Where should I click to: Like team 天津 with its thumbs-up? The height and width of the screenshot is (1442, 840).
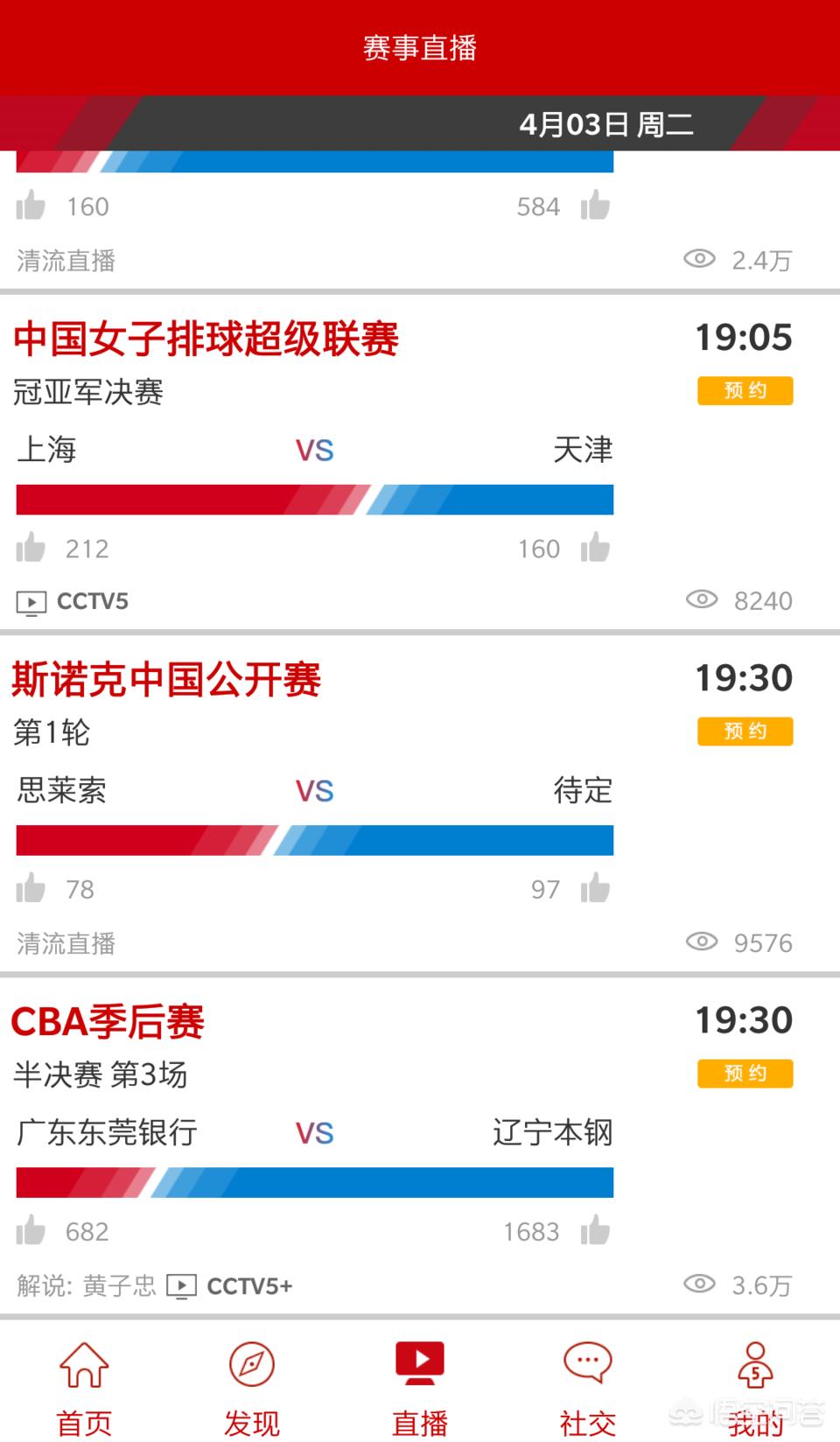click(595, 548)
